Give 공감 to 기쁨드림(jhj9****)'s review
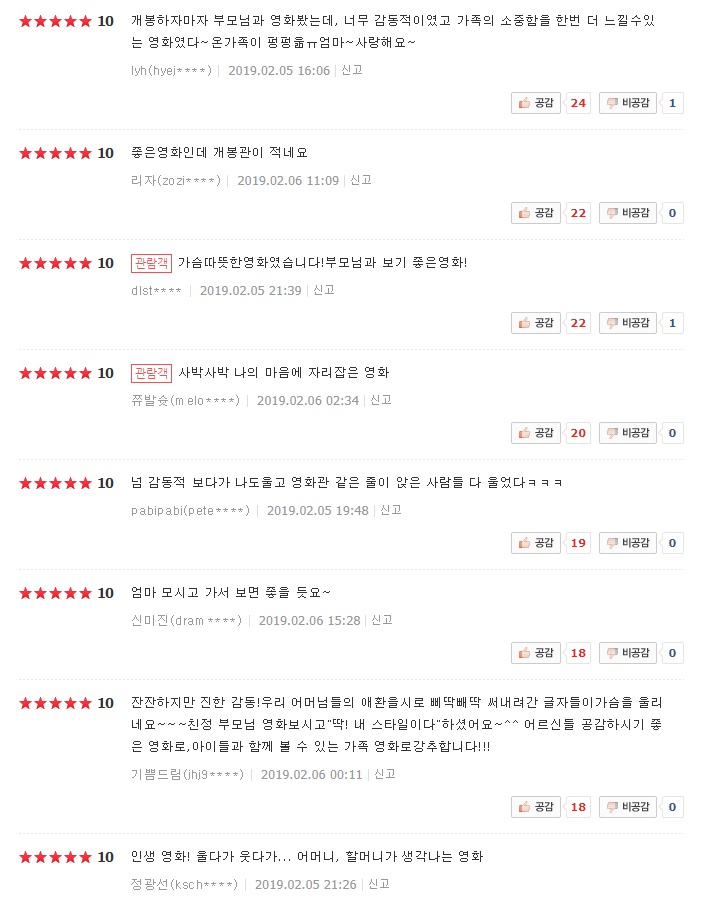The image size is (709, 900). click(536, 807)
